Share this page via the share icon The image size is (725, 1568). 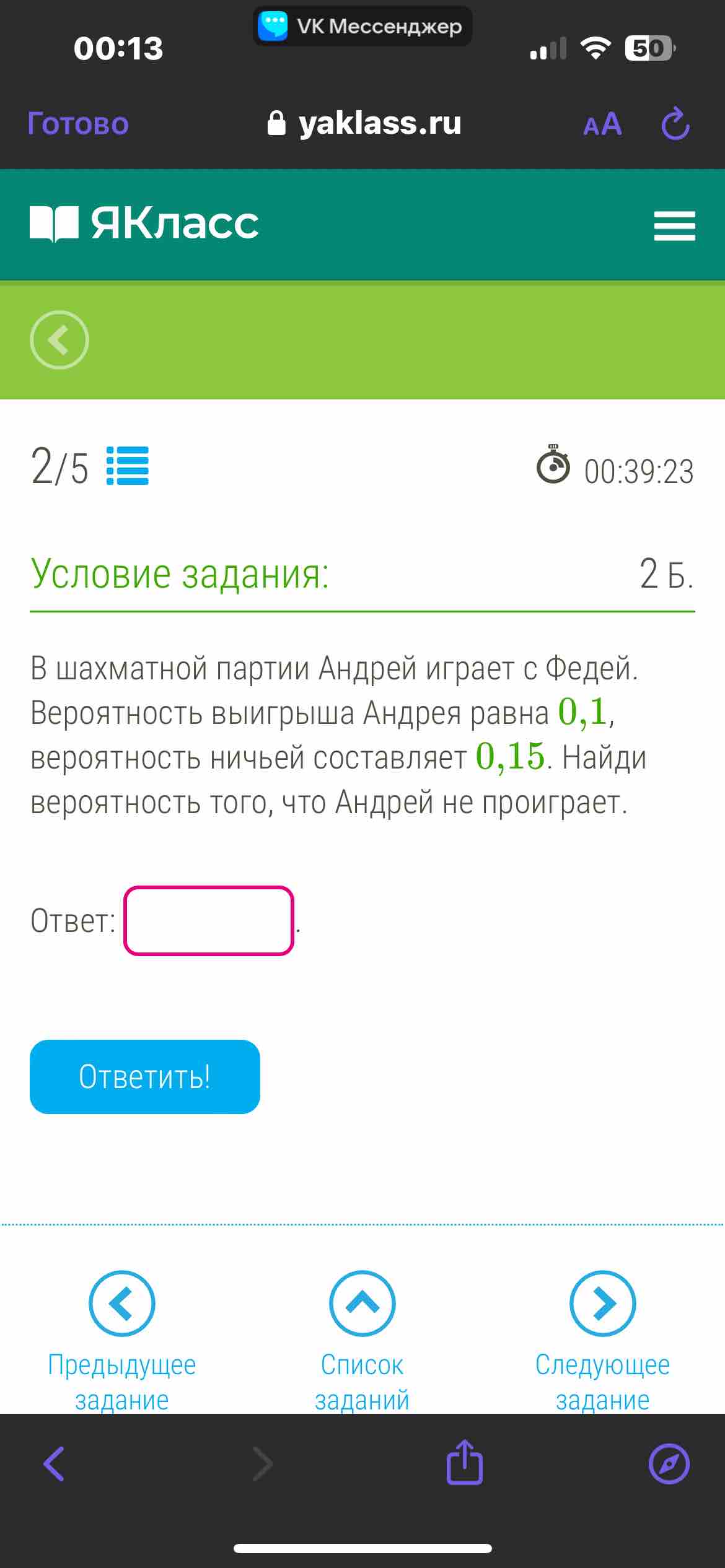click(465, 1461)
